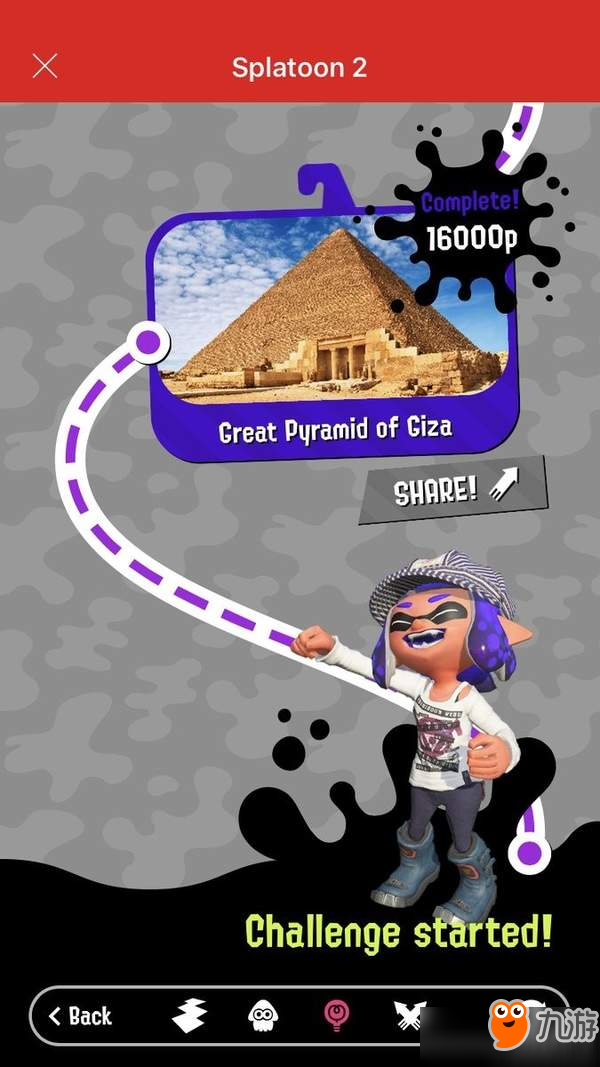Share the completed Giza challenge
The height and width of the screenshot is (1067, 600).
(x=453, y=490)
